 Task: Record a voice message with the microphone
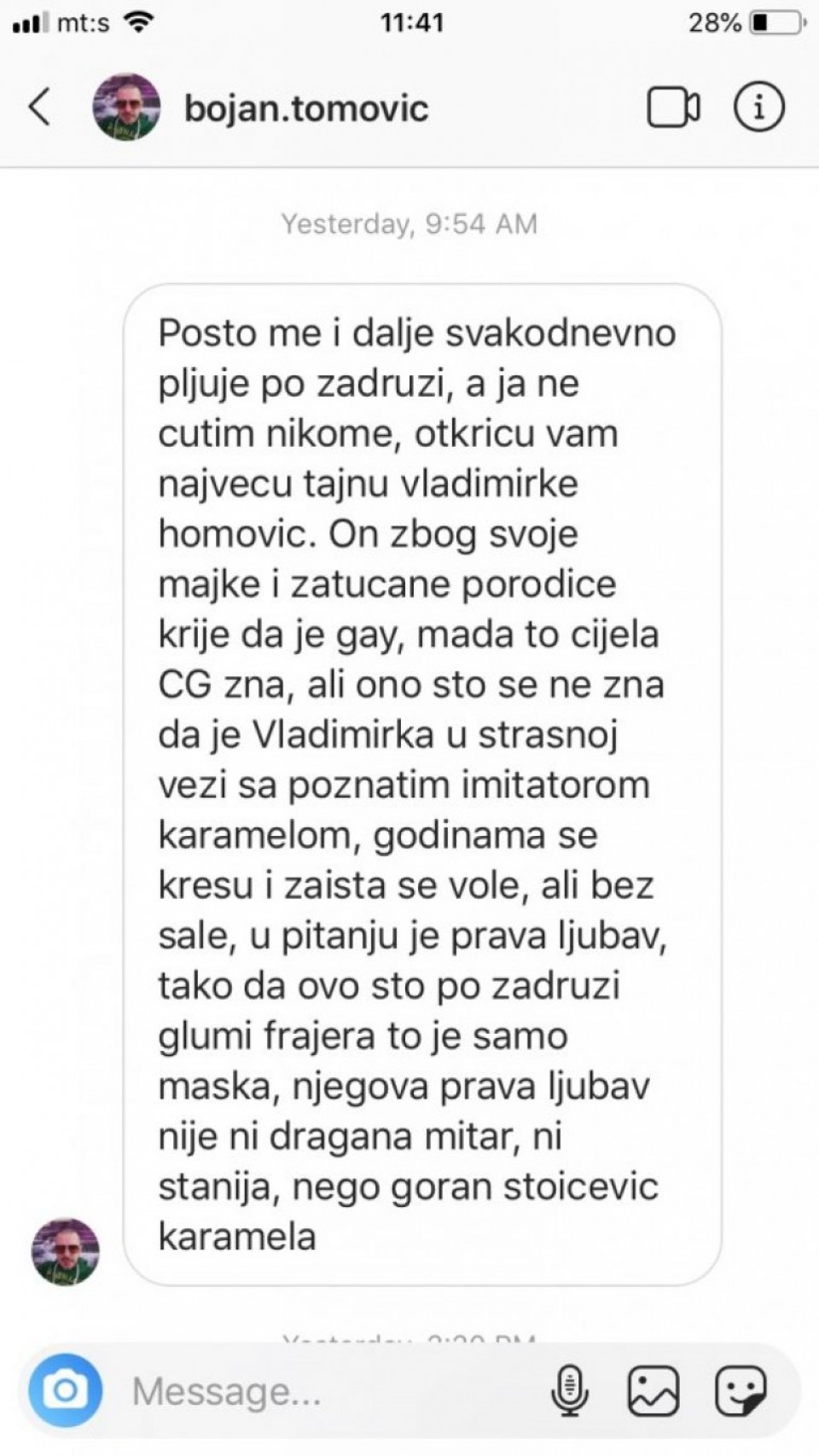pyautogui.click(x=569, y=1391)
